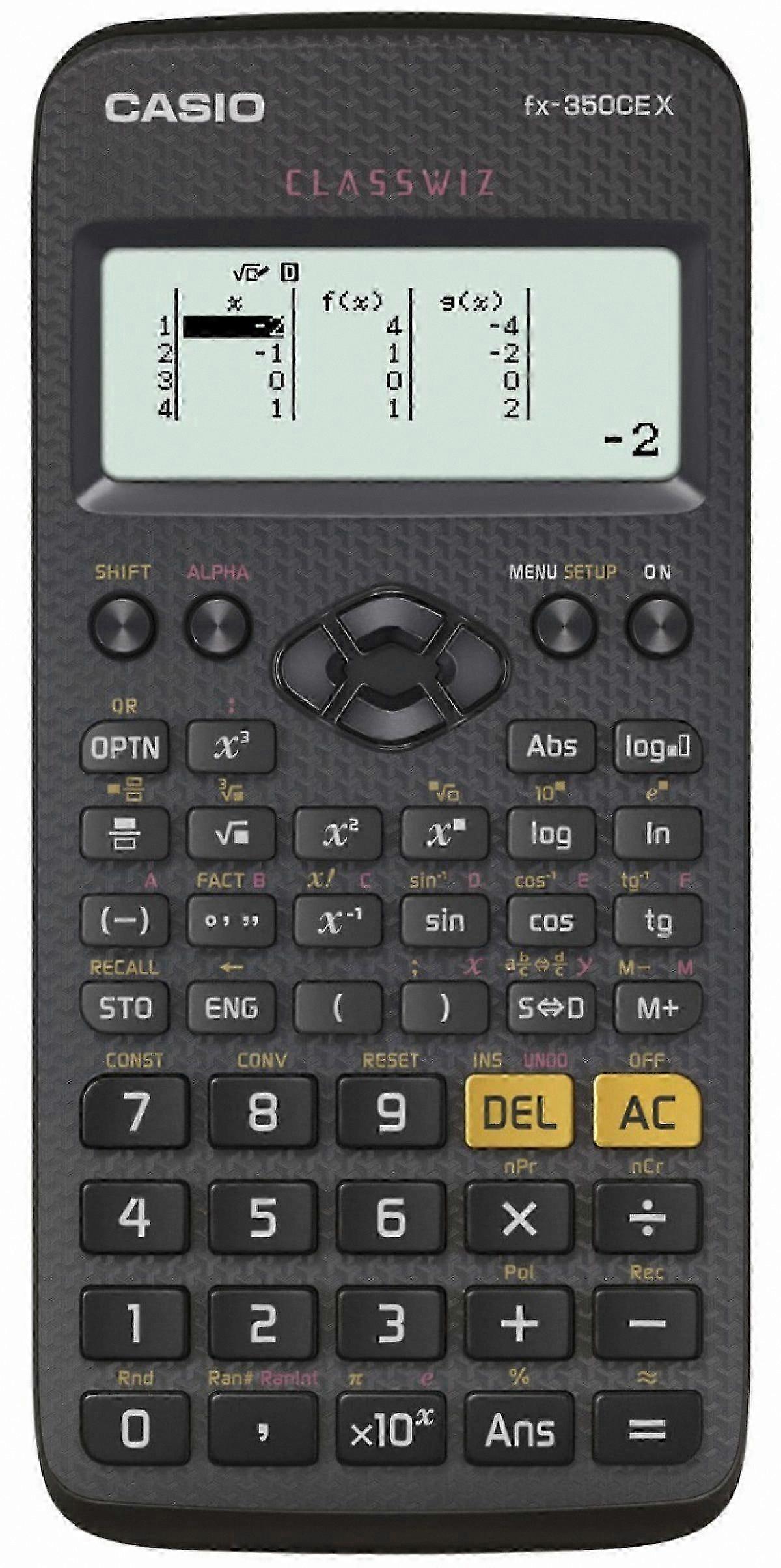This screenshot has width=781, height=1568.
Task: Tap the multiplication key
Action: point(519,1218)
